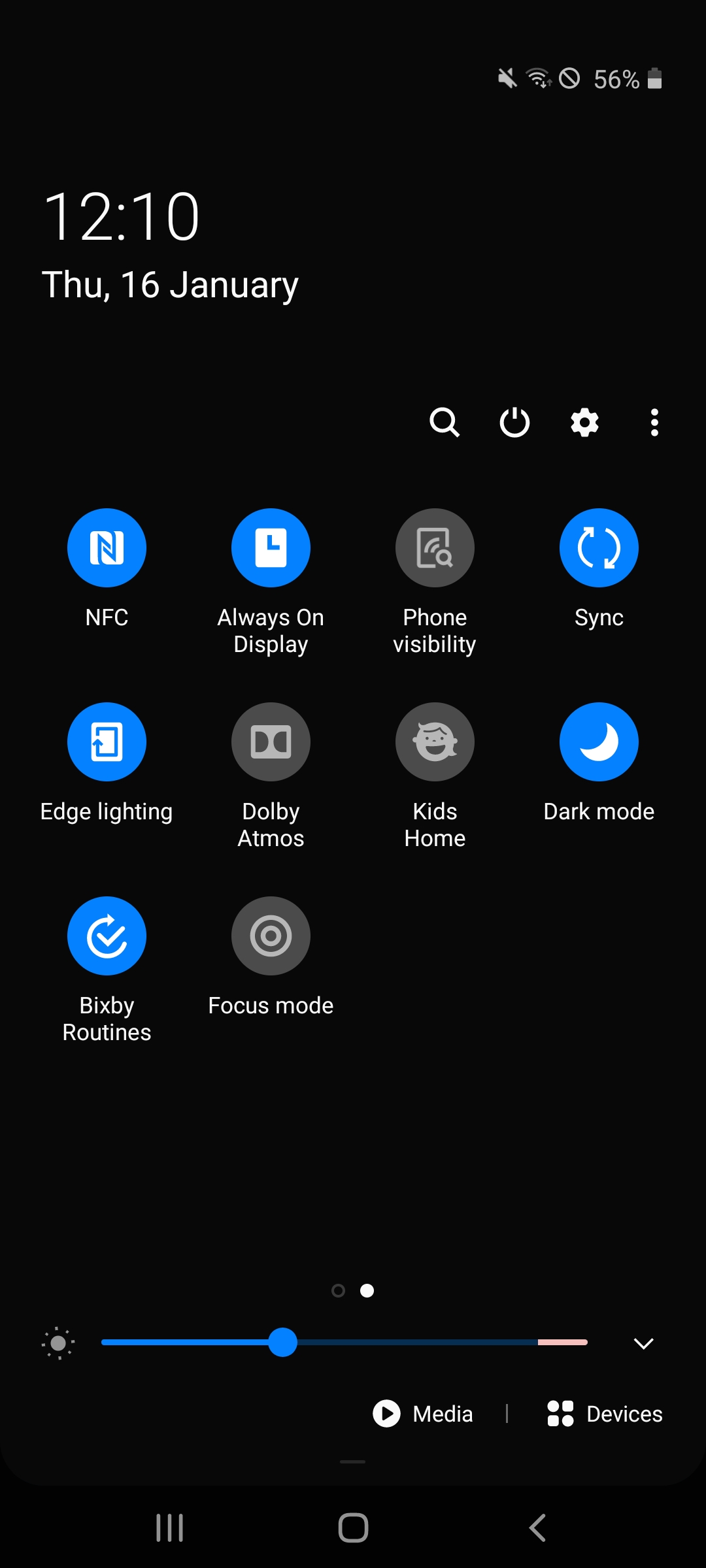Go to the home screen
This screenshot has height=1568, width=706.
click(353, 1528)
